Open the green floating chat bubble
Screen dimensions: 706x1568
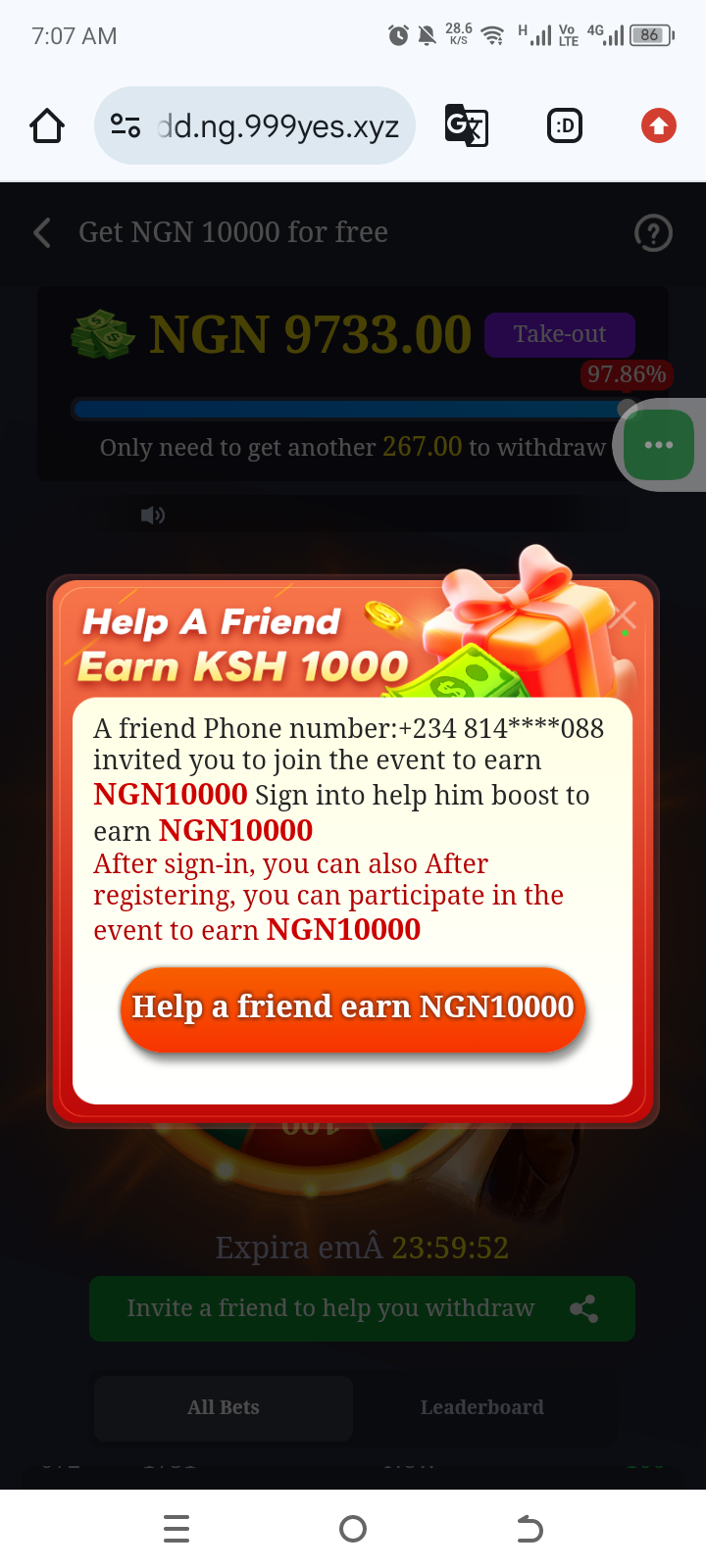click(658, 445)
